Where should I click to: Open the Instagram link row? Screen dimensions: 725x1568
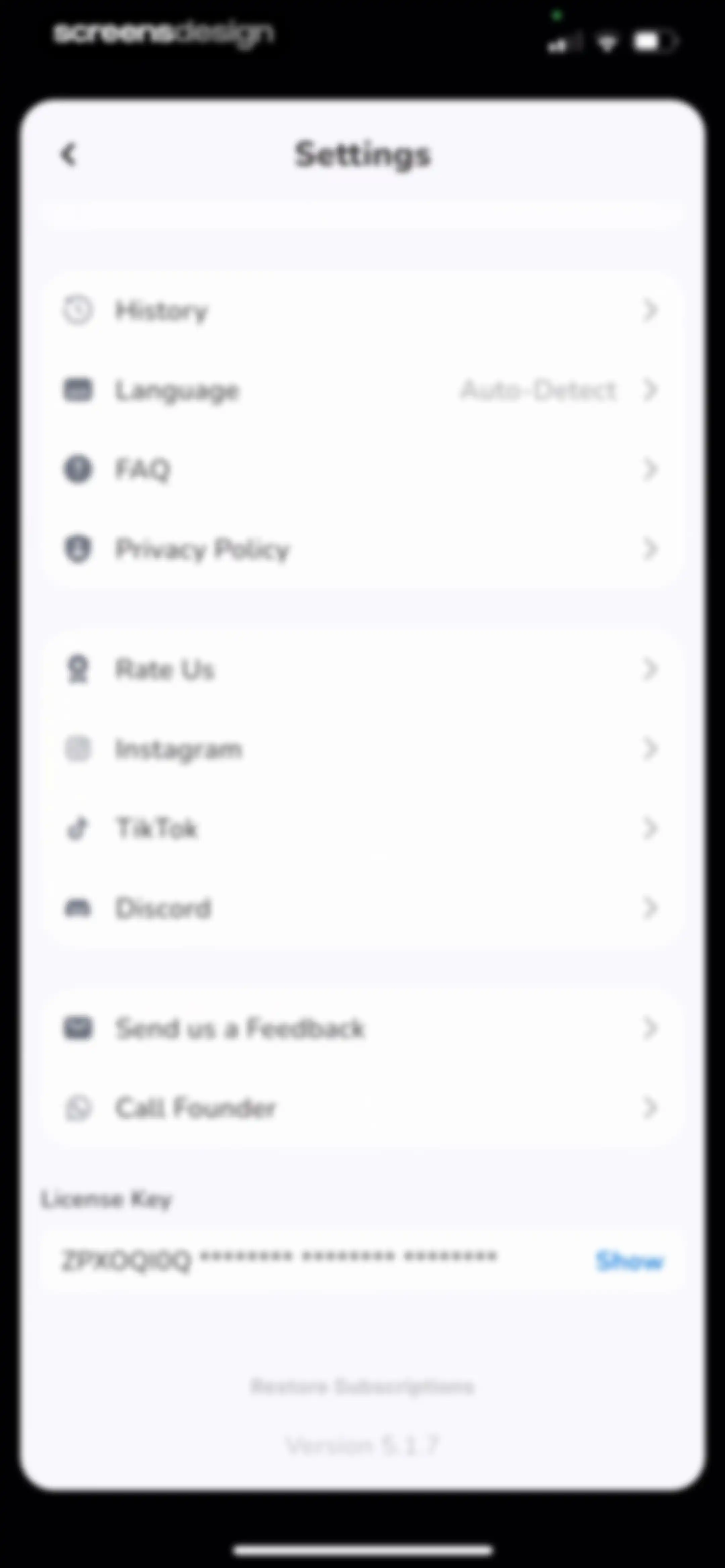click(x=362, y=749)
